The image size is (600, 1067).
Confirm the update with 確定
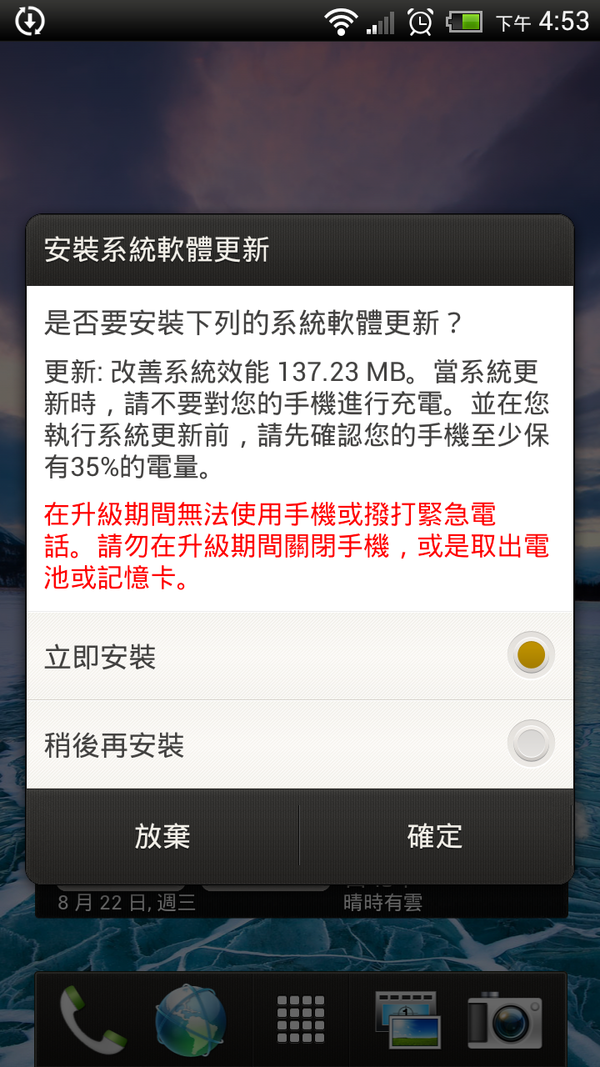point(435,836)
